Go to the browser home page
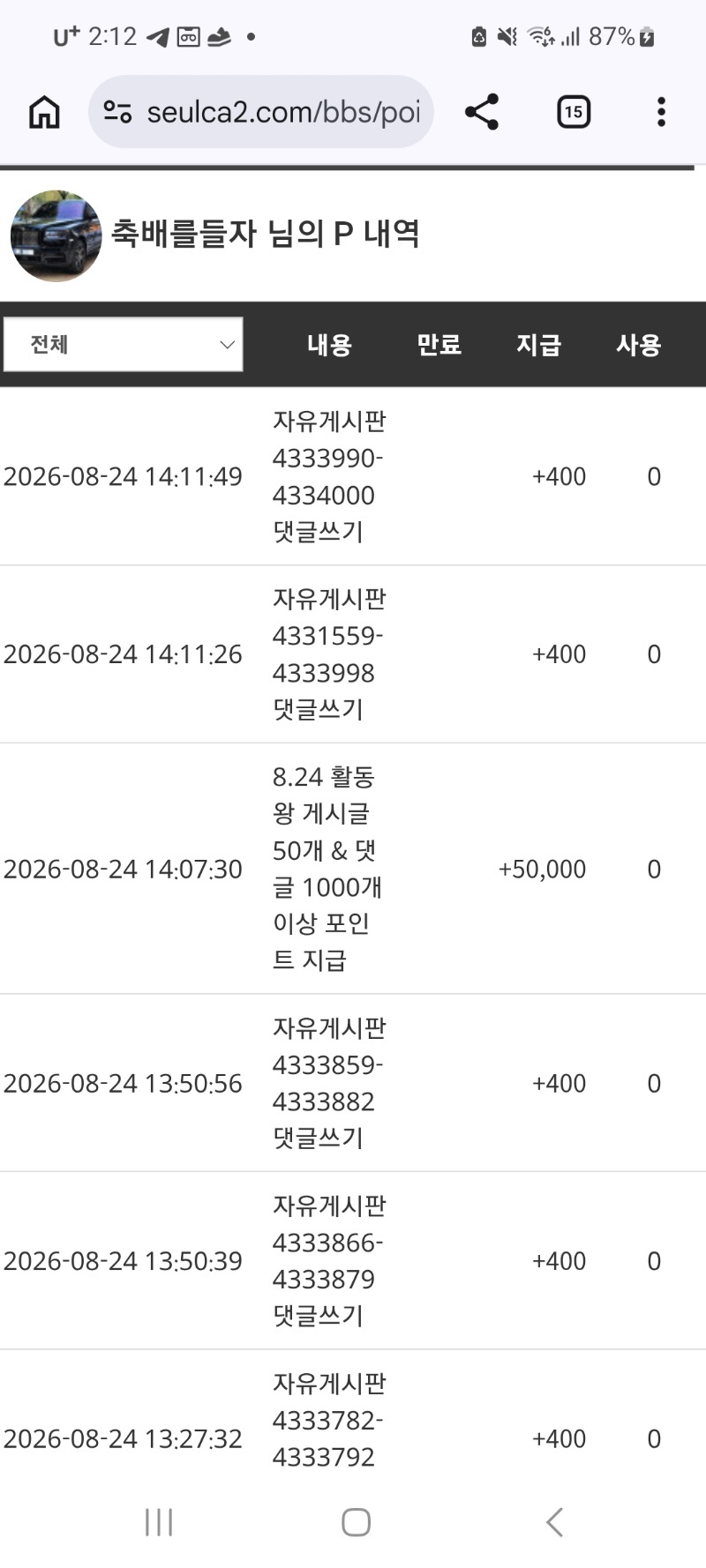The height and width of the screenshot is (1568, 706). [x=44, y=112]
